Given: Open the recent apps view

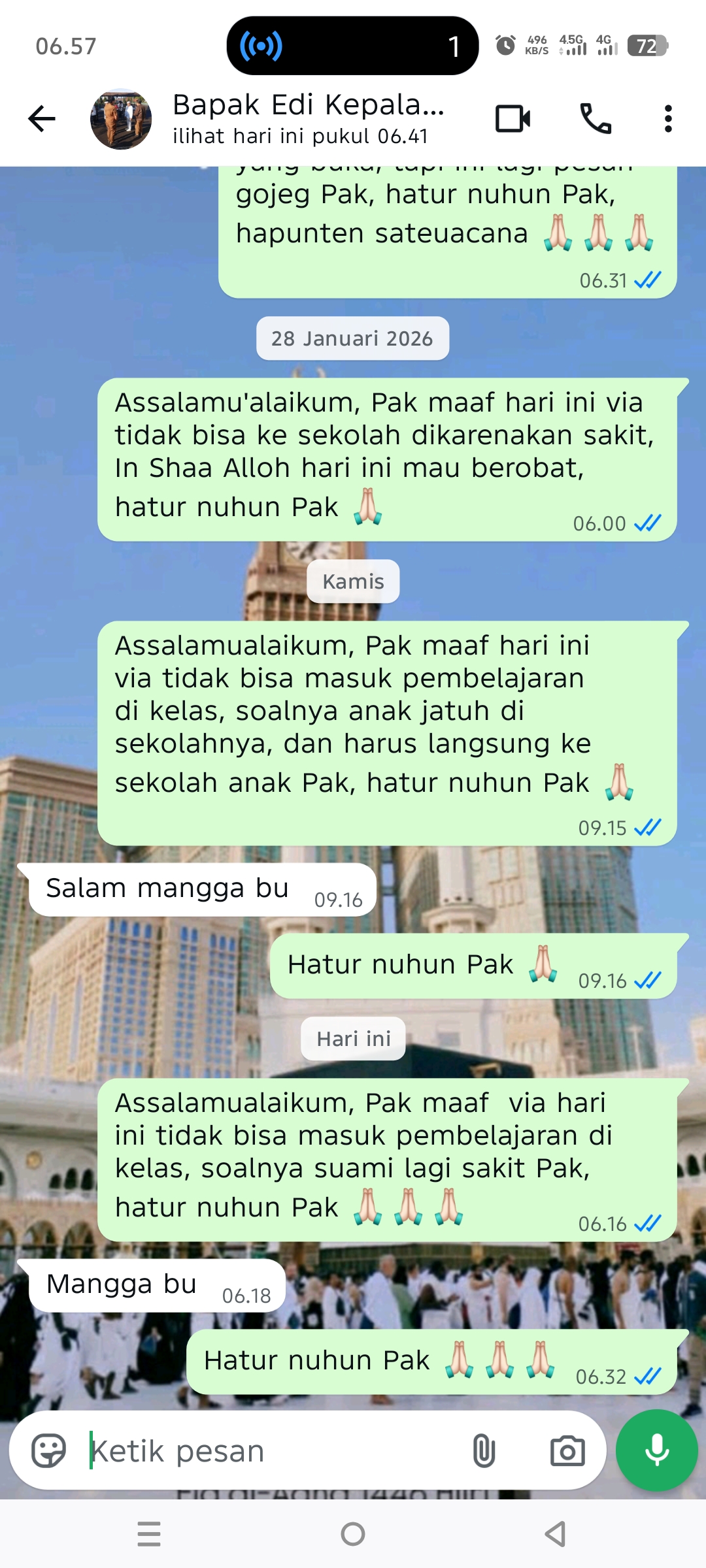Looking at the screenshot, I should (149, 1534).
